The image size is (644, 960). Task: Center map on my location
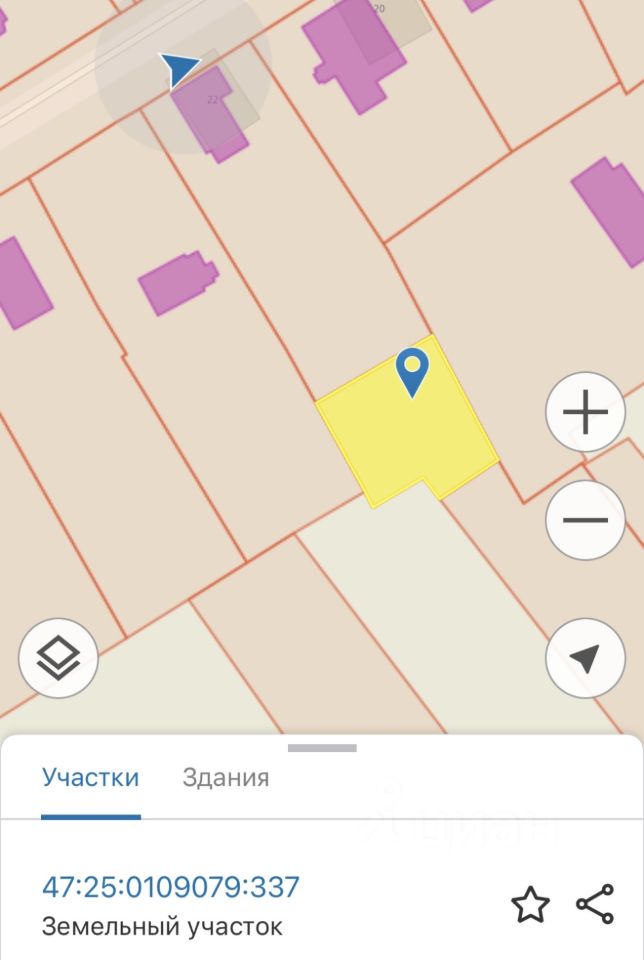pos(586,658)
